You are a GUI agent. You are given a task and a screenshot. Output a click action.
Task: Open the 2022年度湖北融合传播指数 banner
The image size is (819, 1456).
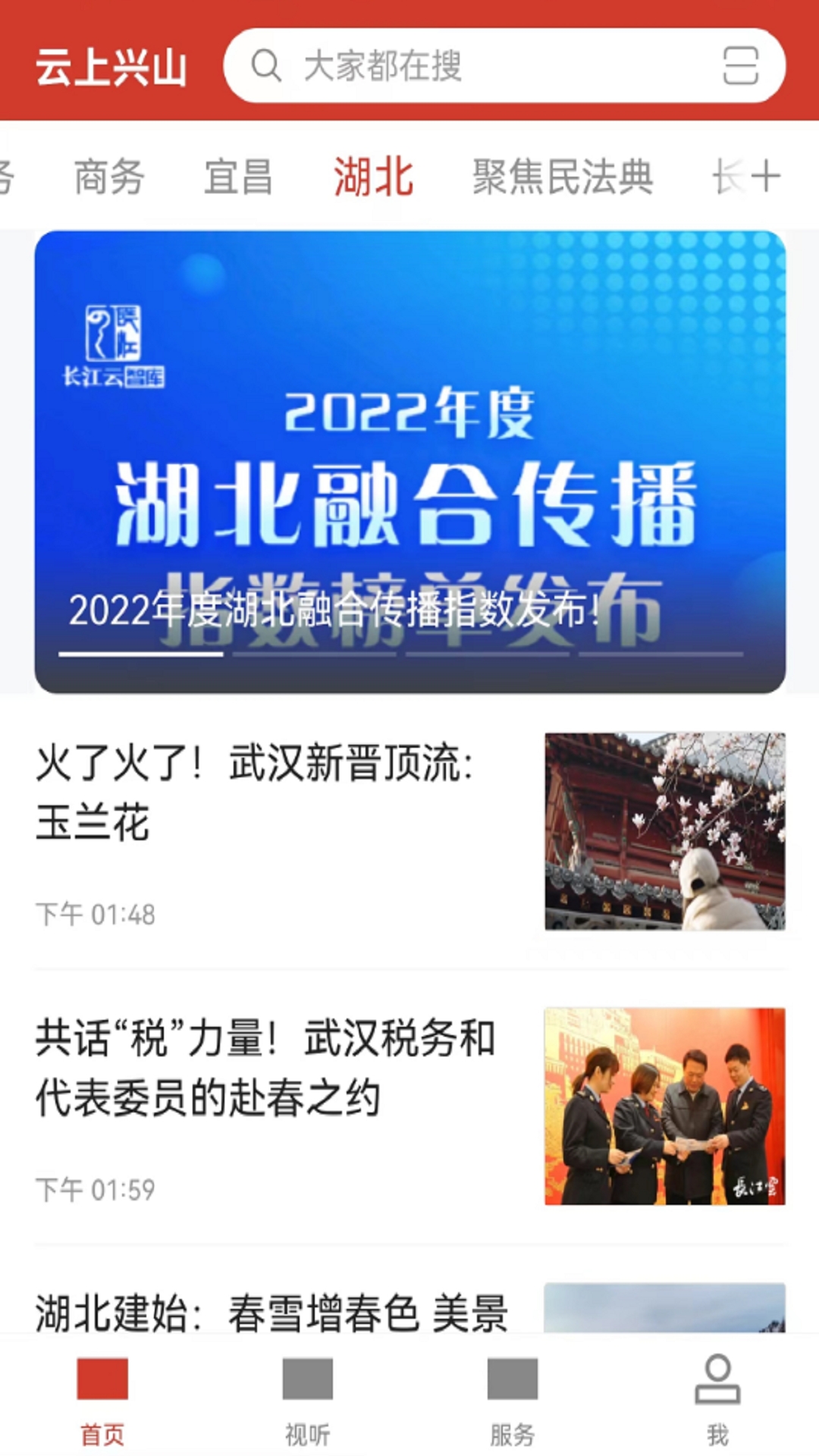click(409, 461)
